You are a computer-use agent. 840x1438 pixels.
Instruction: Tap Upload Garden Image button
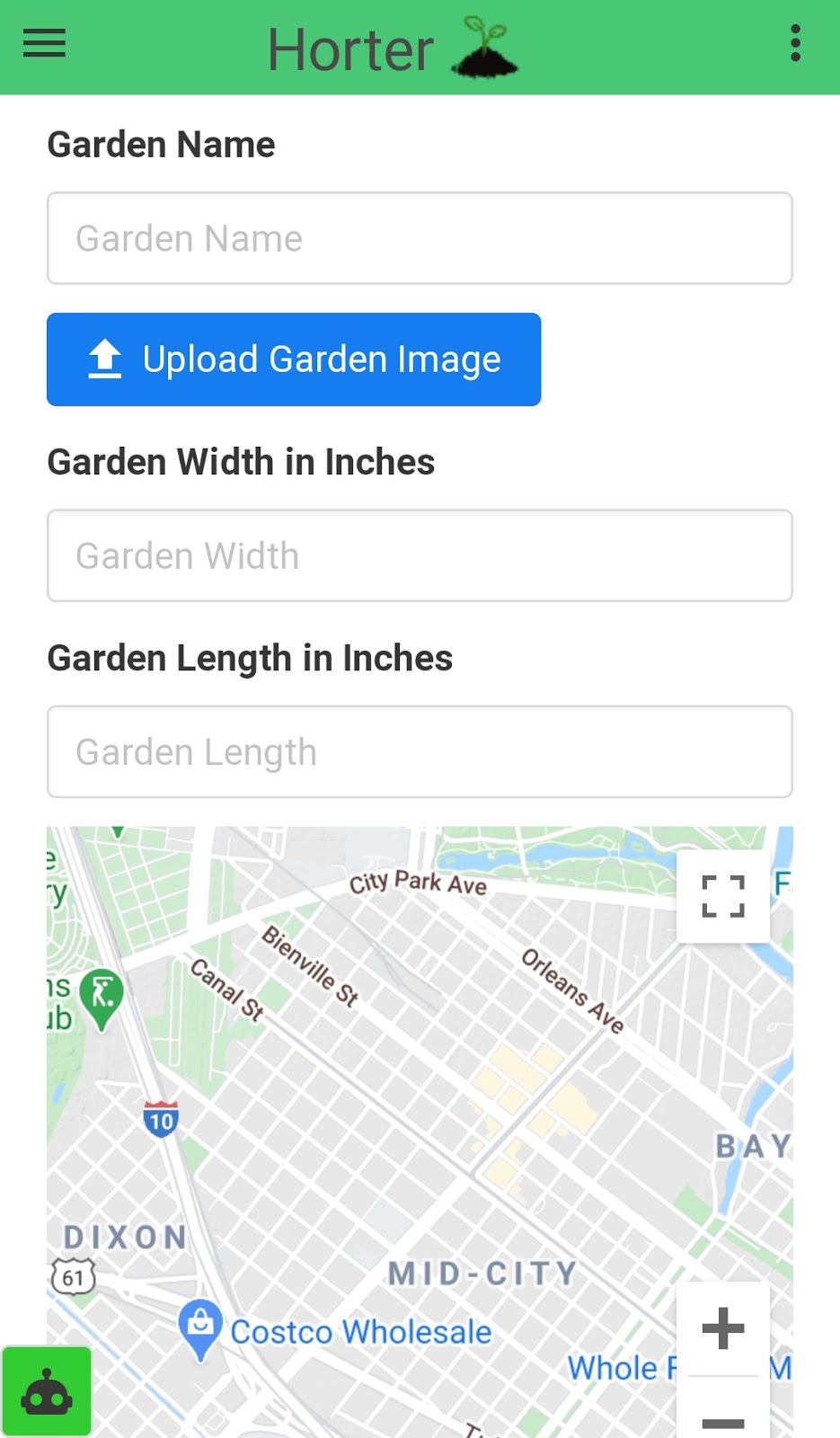coord(294,359)
